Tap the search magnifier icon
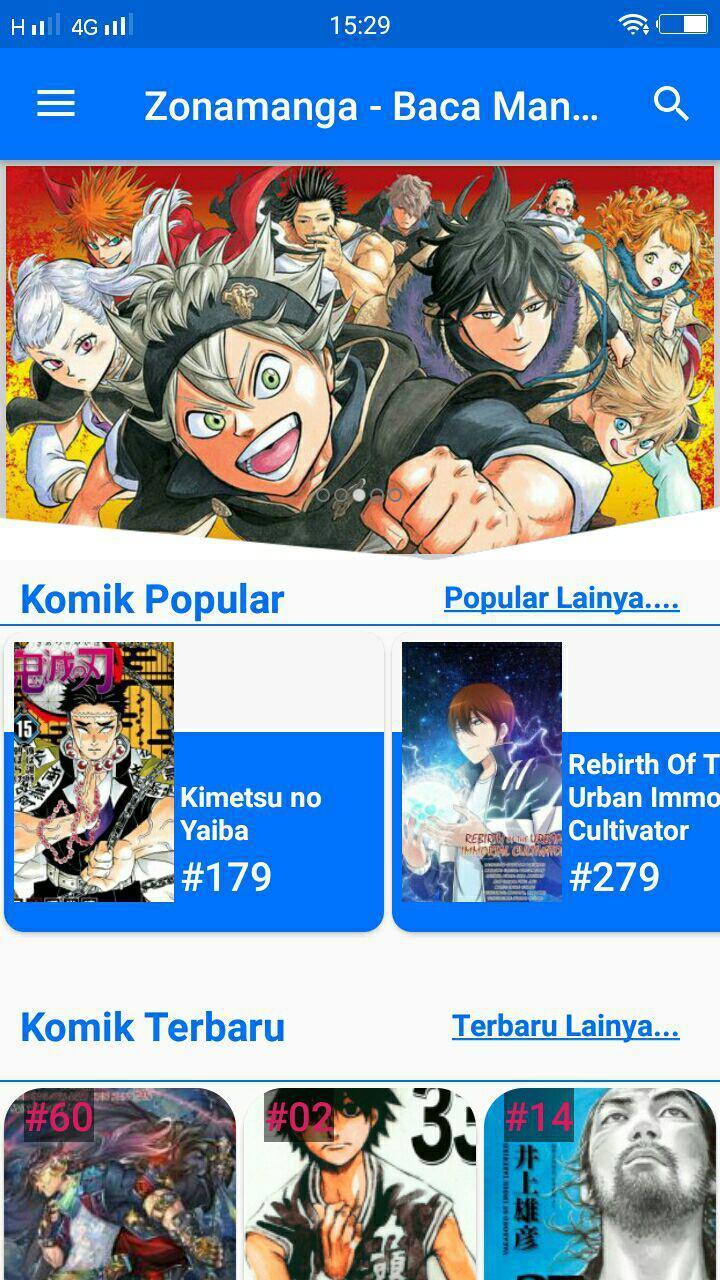 coord(671,104)
